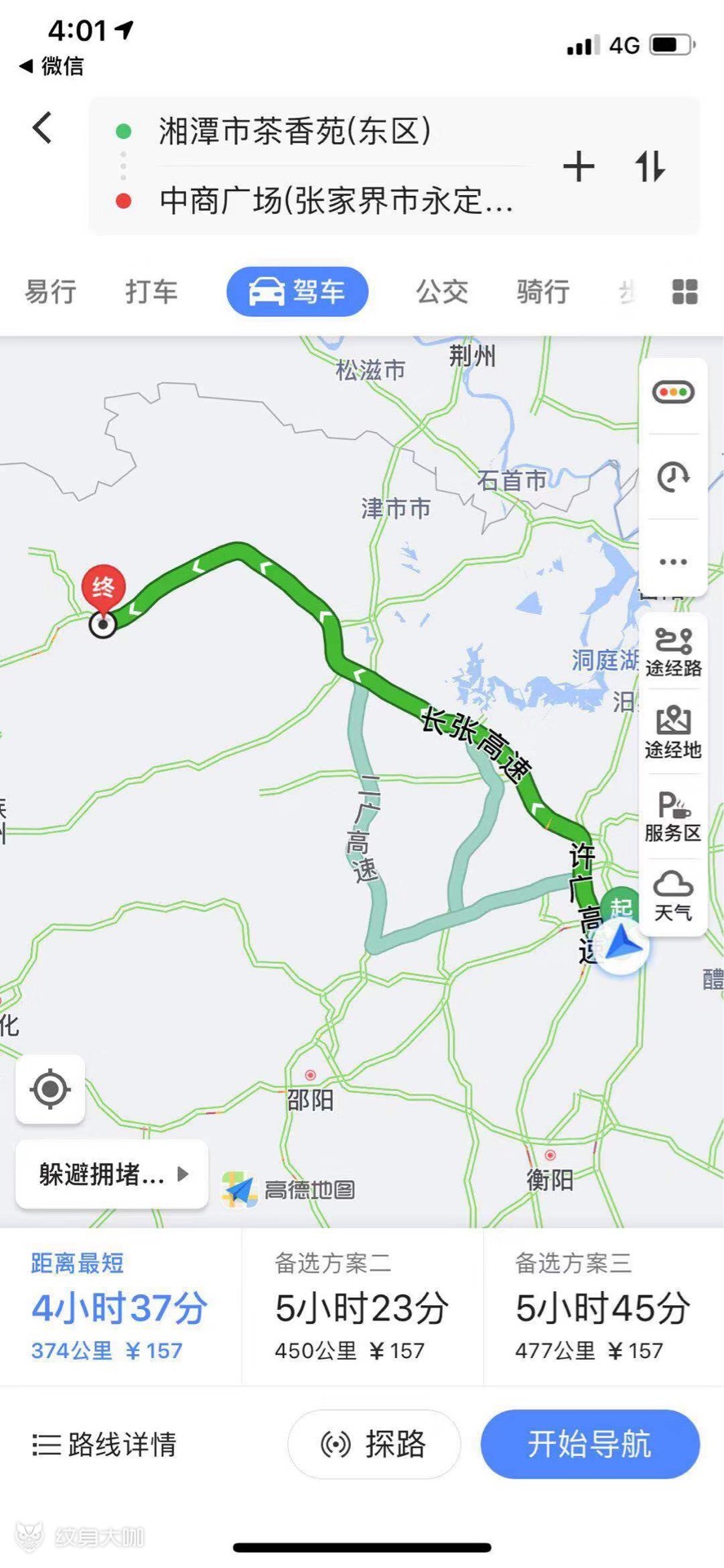Switch to 打车 tab
The height and width of the screenshot is (1568, 724).
point(151,292)
